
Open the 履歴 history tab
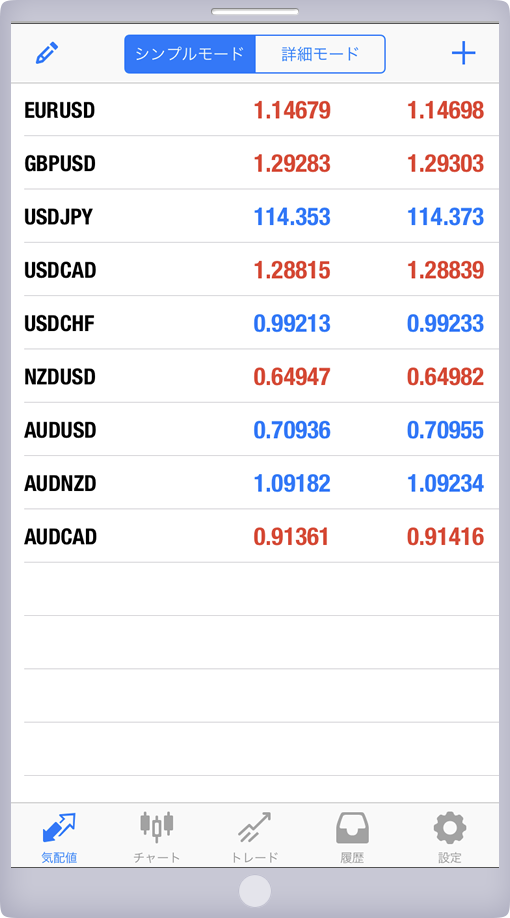pos(352,836)
